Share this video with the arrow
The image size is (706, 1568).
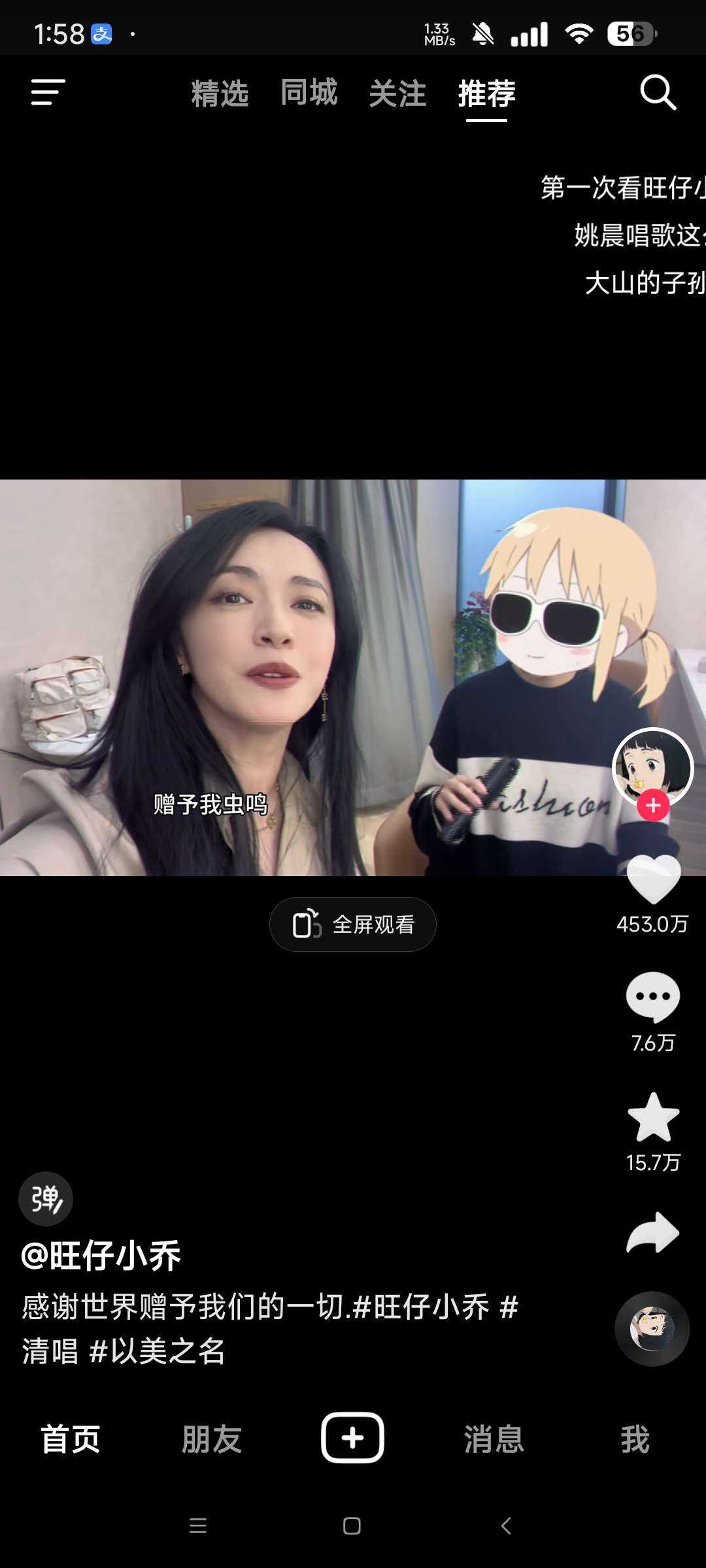[x=653, y=1233]
